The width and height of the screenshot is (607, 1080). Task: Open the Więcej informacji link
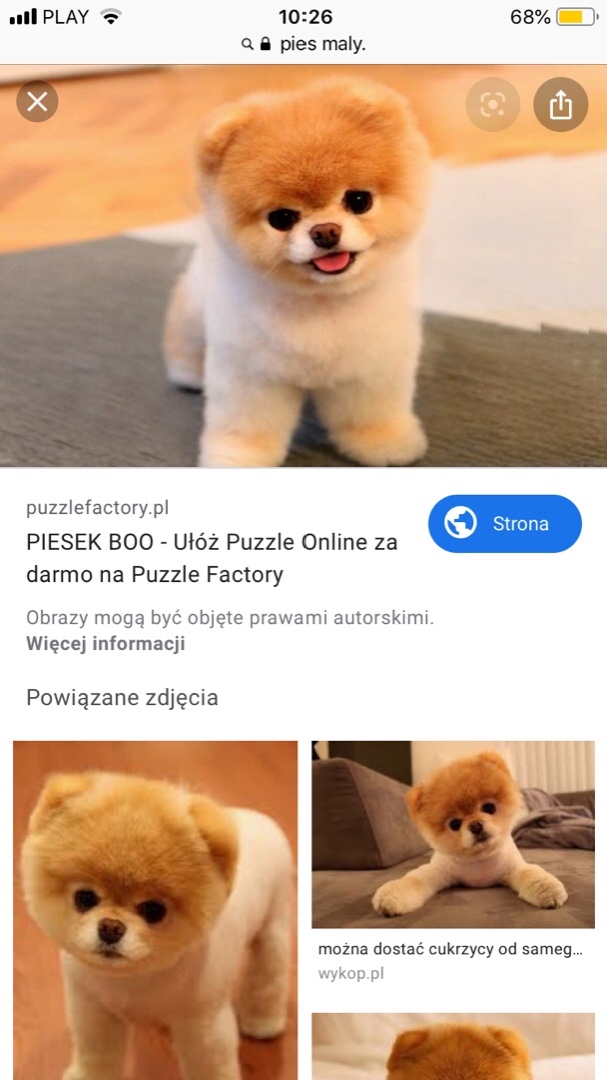click(x=105, y=643)
